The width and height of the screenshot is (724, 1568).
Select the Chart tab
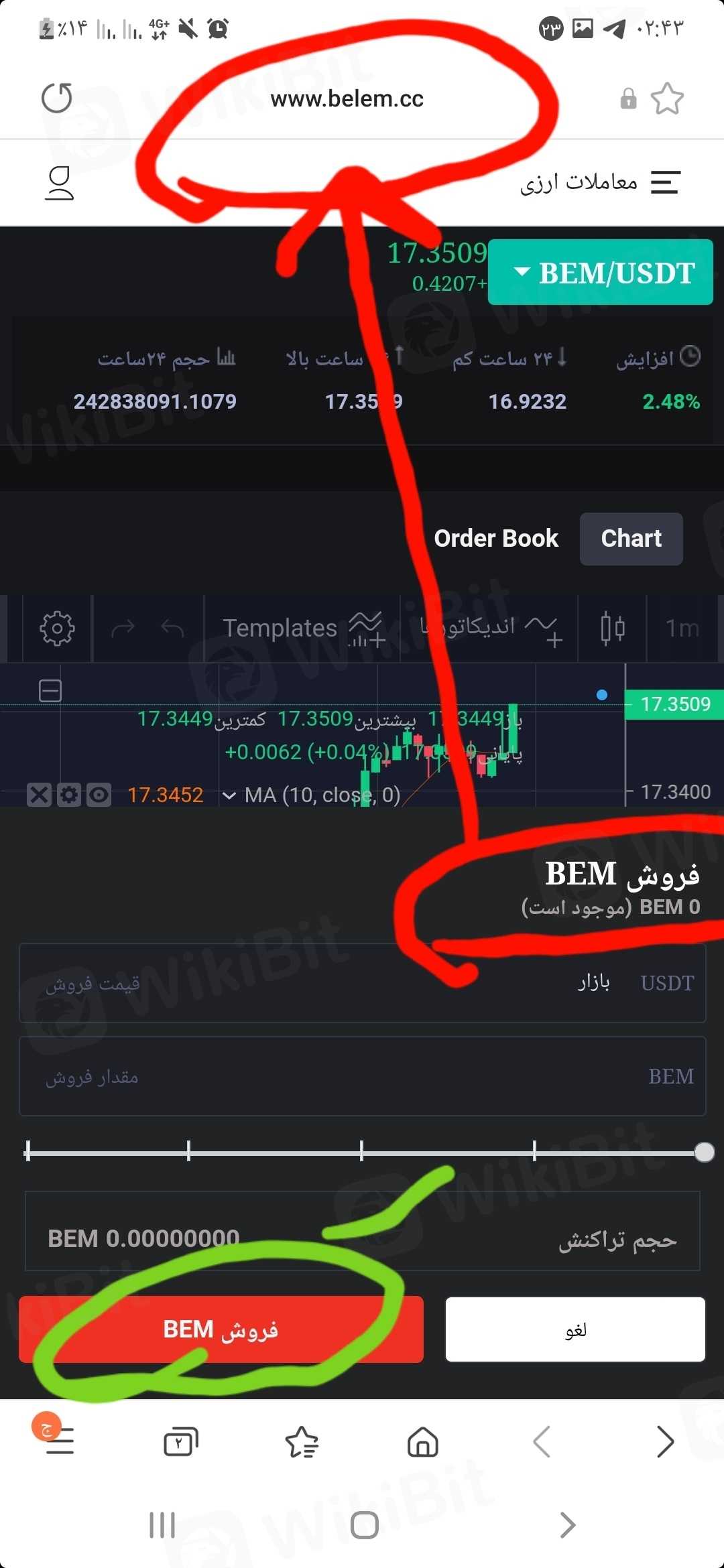631,539
